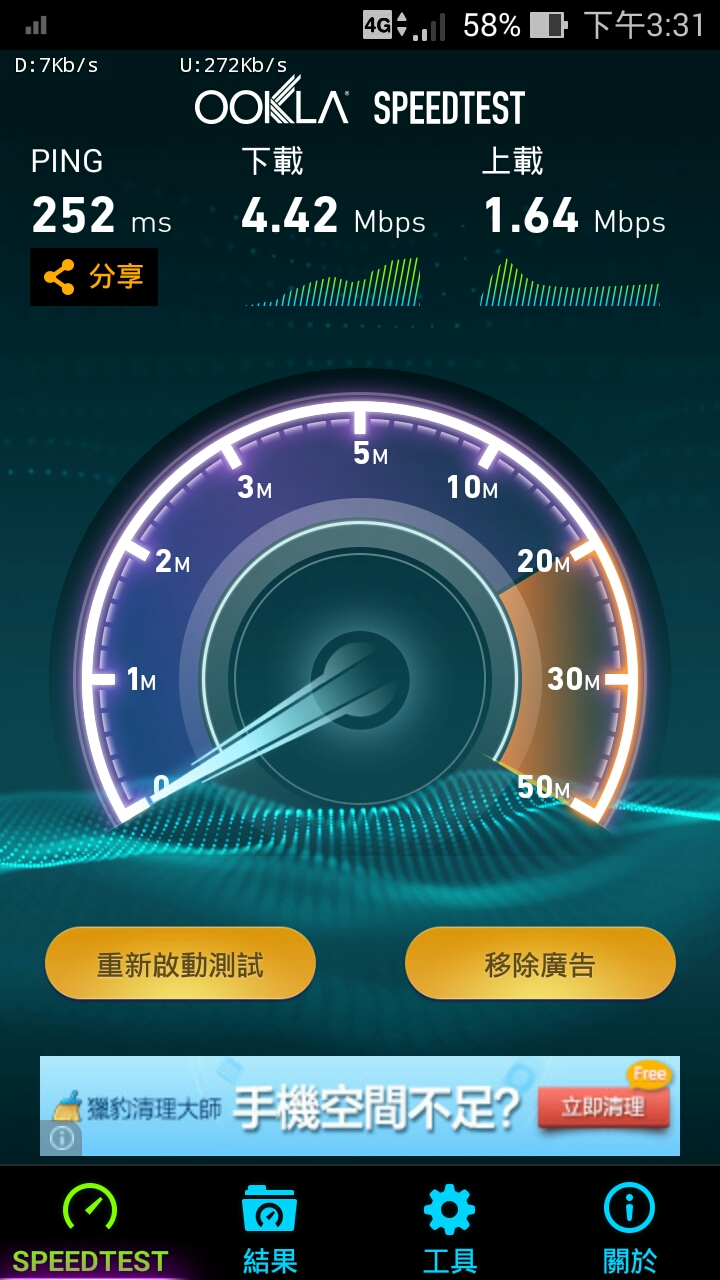The image size is (720, 1280).
Task: Go to the 關於 about tab
Action: coord(630,1226)
